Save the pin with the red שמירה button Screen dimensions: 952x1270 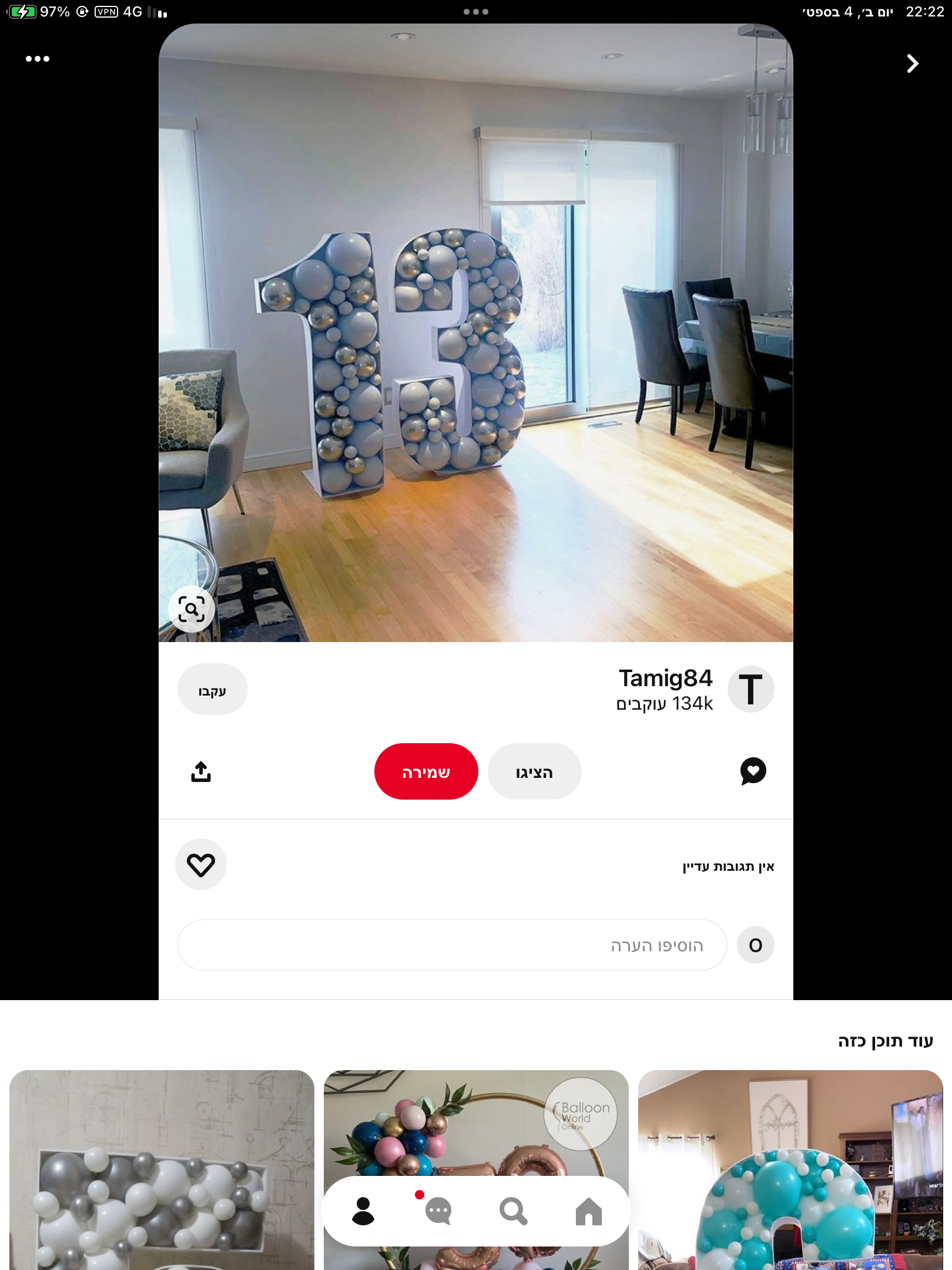[426, 771]
